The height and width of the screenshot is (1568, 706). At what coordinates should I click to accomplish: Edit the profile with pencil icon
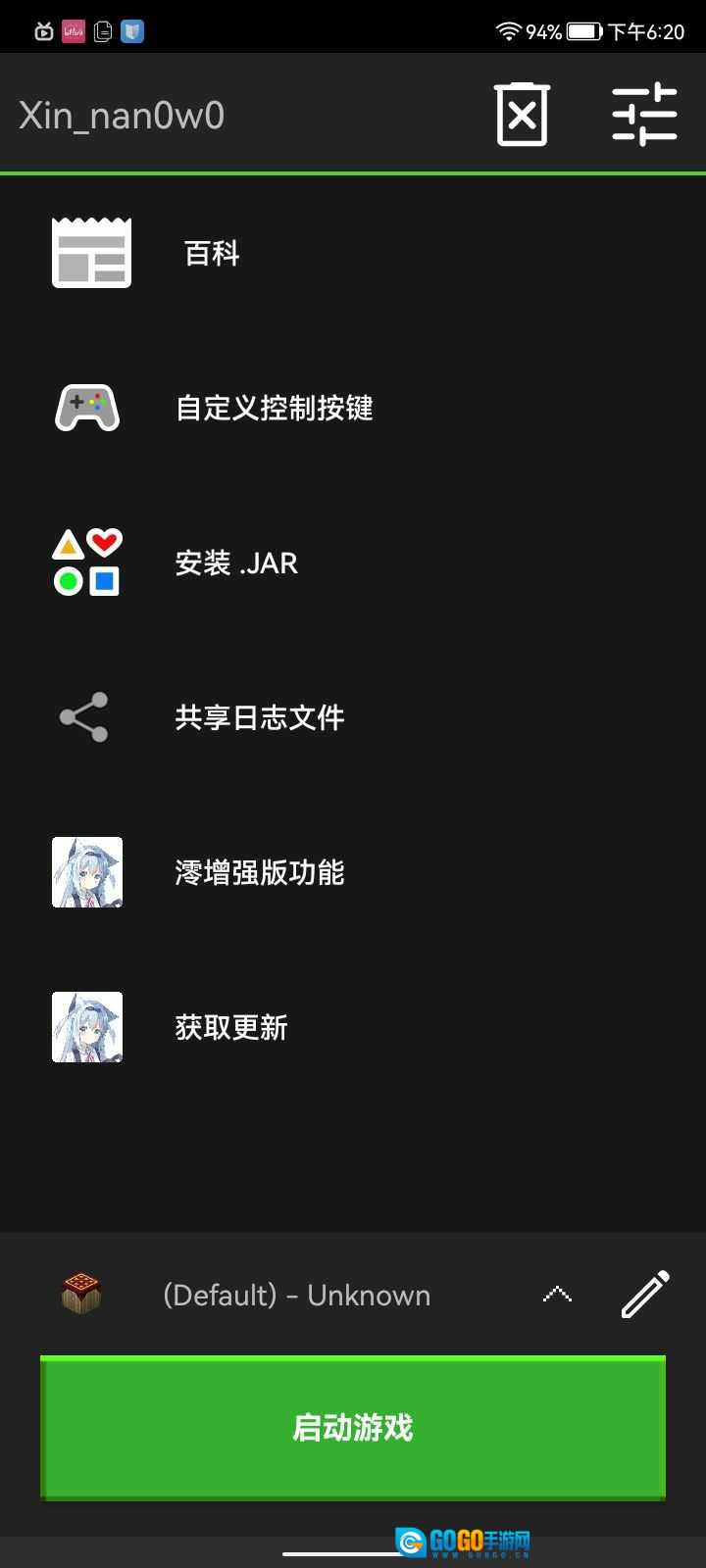[645, 1295]
